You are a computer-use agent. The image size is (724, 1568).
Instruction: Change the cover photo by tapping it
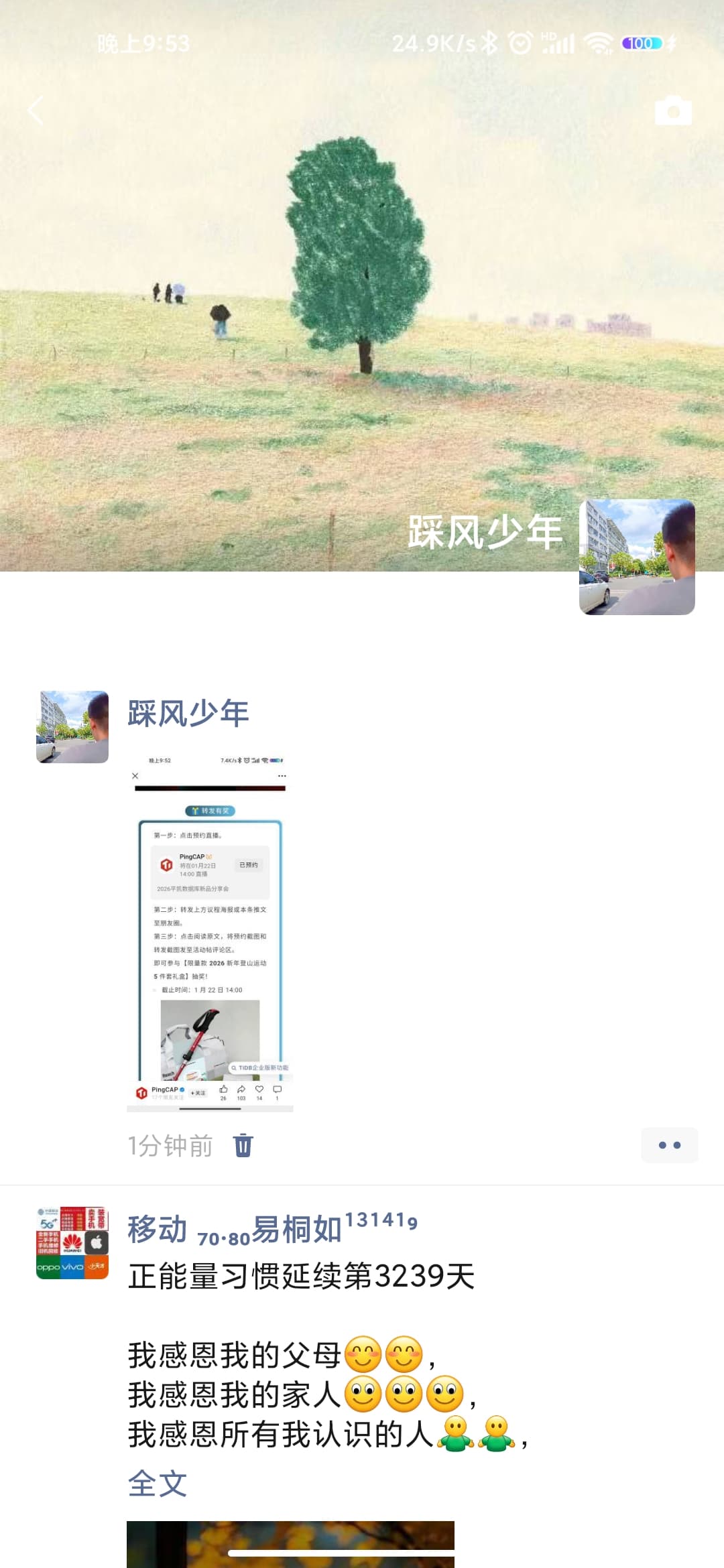click(362, 302)
